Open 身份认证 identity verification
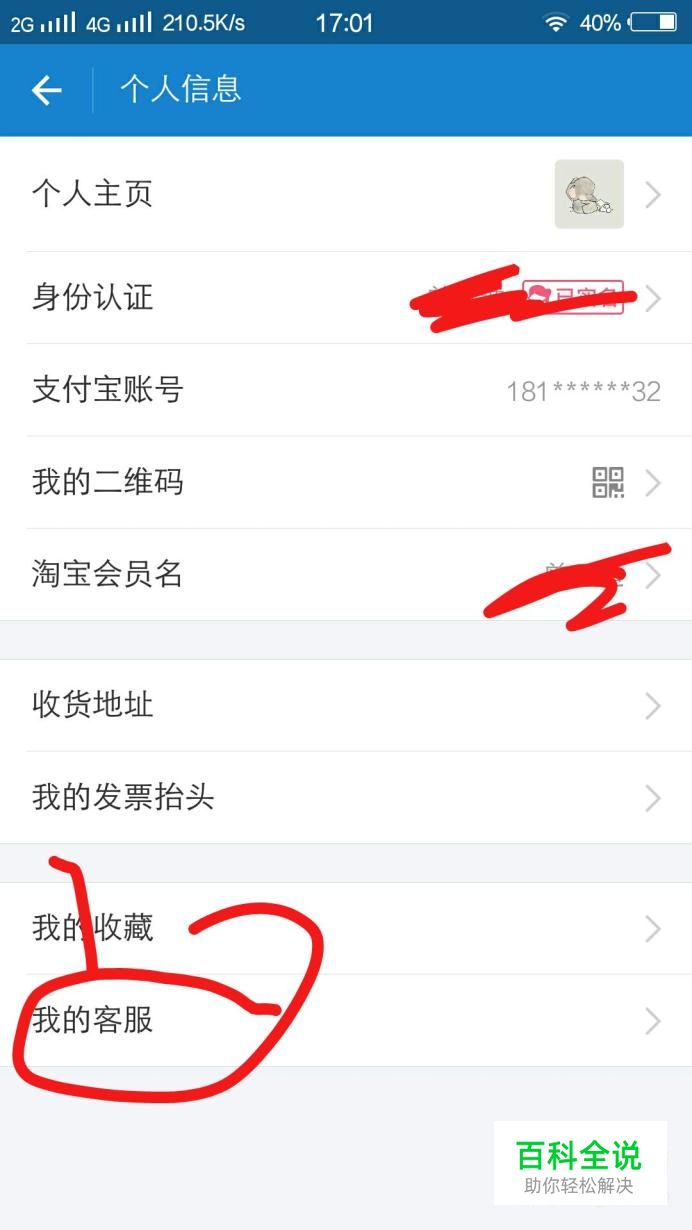 [x=345, y=298]
